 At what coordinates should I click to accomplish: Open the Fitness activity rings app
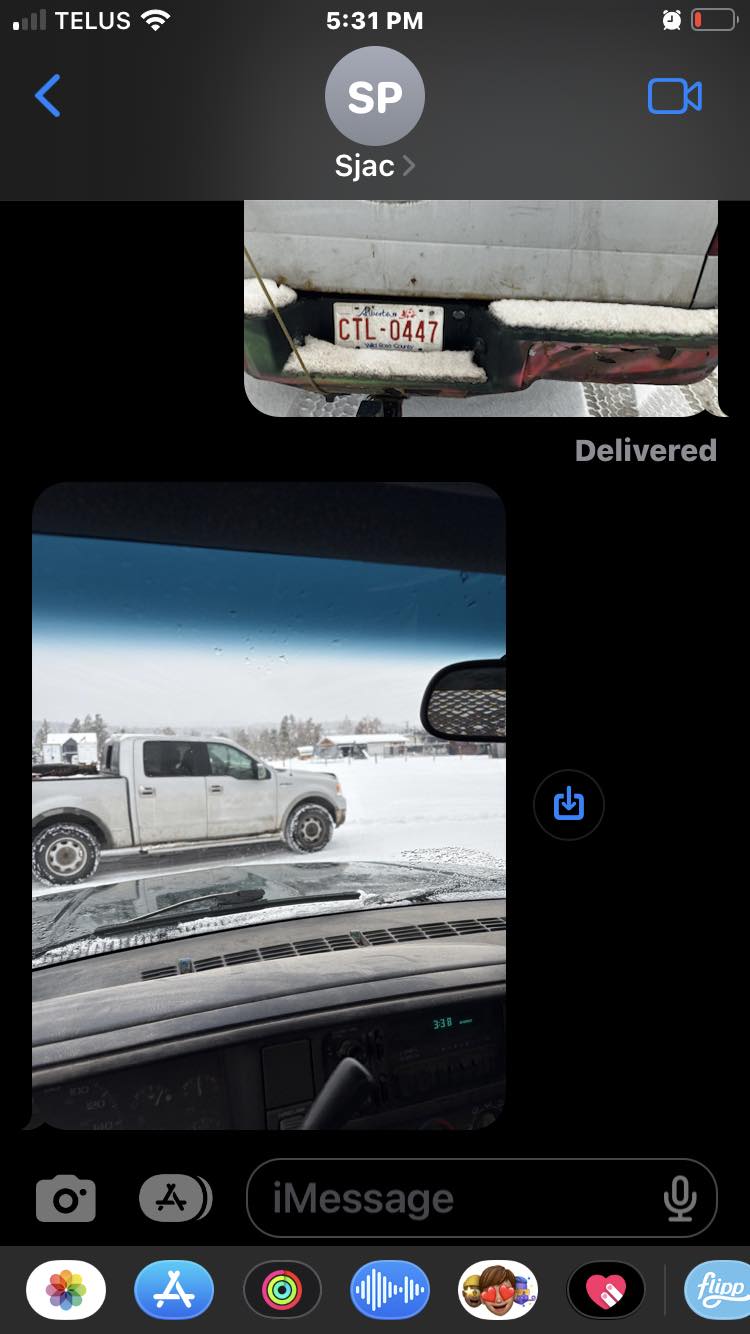[282, 1290]
